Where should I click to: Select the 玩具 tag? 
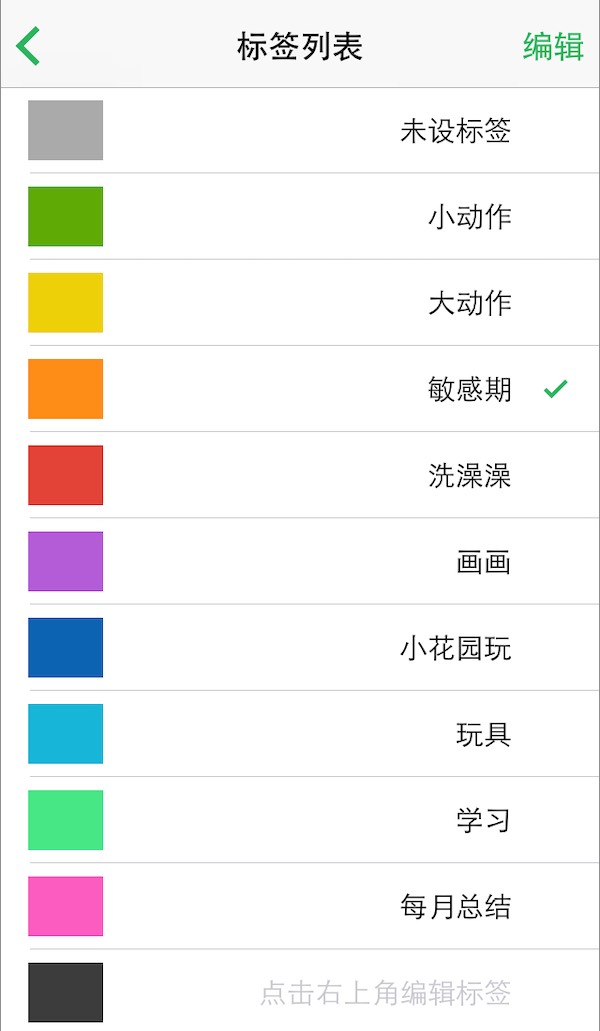(483, 734)
